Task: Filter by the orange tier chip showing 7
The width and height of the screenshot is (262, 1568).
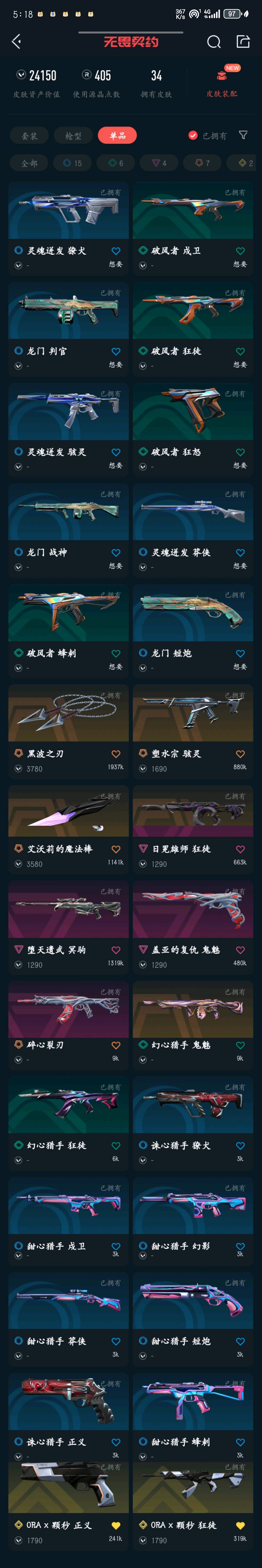Action: [x=202, y=163]
